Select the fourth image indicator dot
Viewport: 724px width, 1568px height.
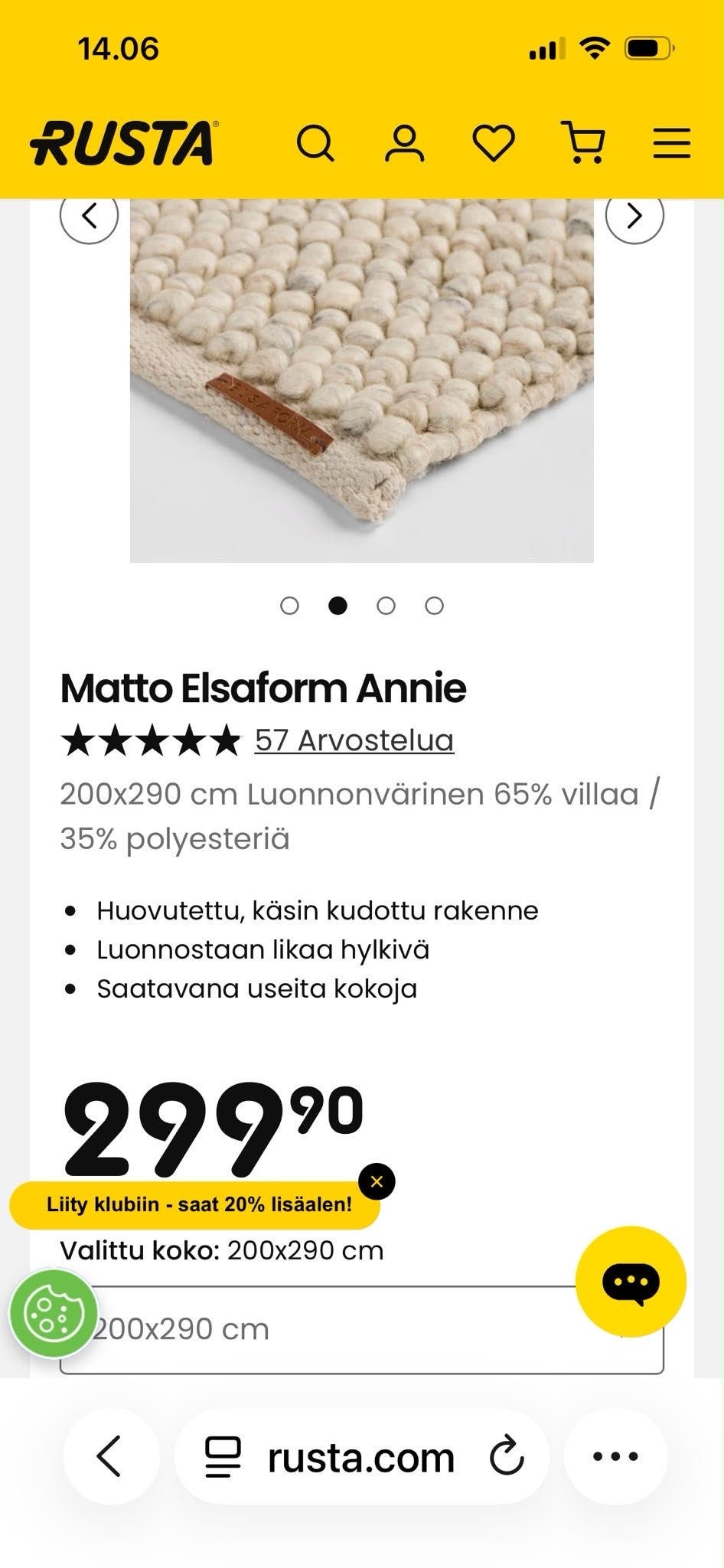coord(434,606)
